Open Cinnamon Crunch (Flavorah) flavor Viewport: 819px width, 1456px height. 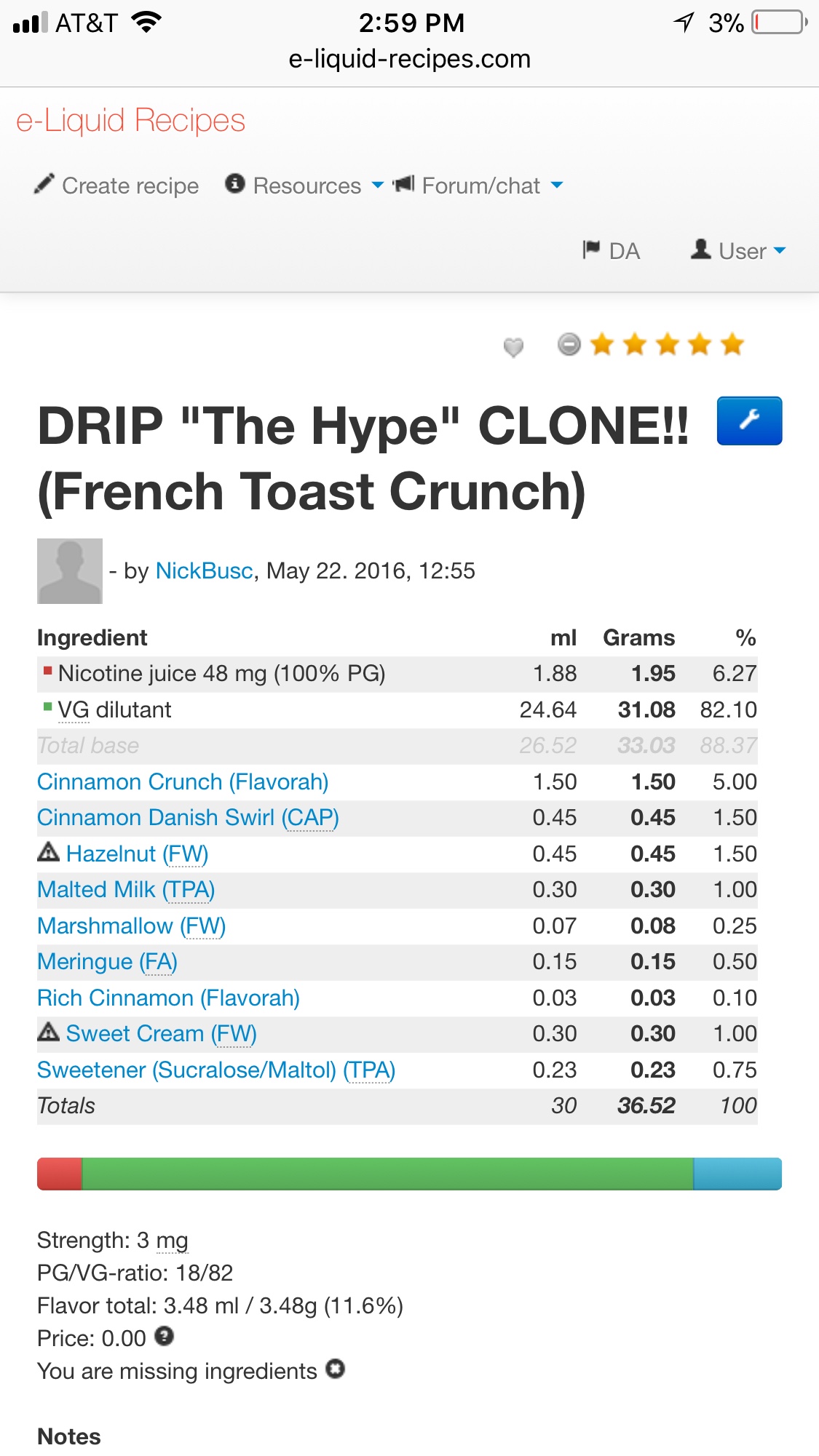pyautogui.click(x=183, y=782)
